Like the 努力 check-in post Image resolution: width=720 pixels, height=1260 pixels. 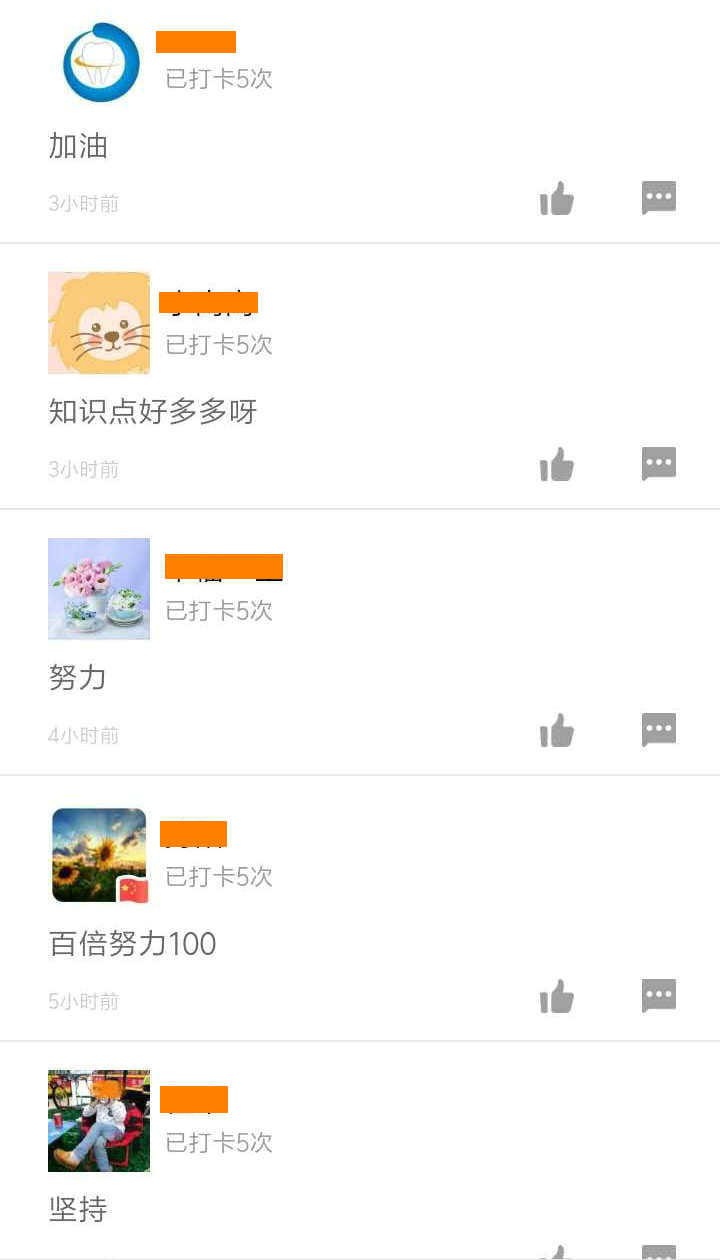click(x=556, y=730)
